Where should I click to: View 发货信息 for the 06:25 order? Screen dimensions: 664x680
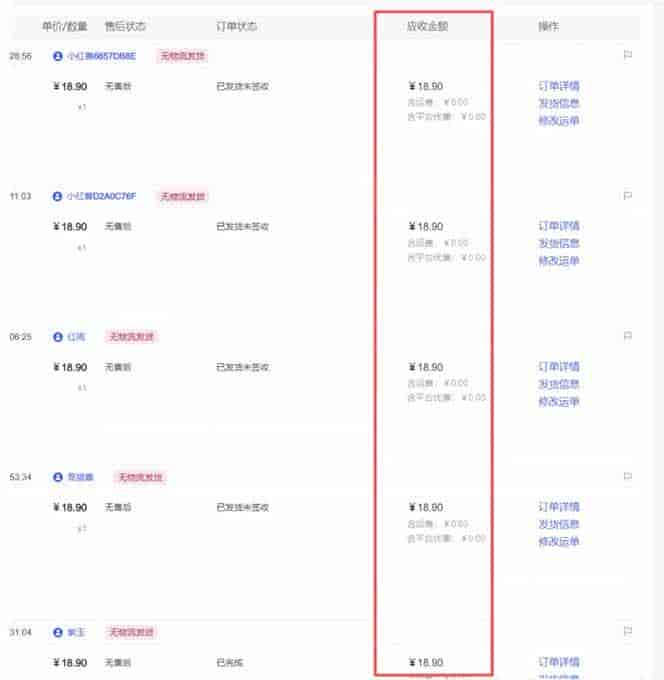point(558,384)
